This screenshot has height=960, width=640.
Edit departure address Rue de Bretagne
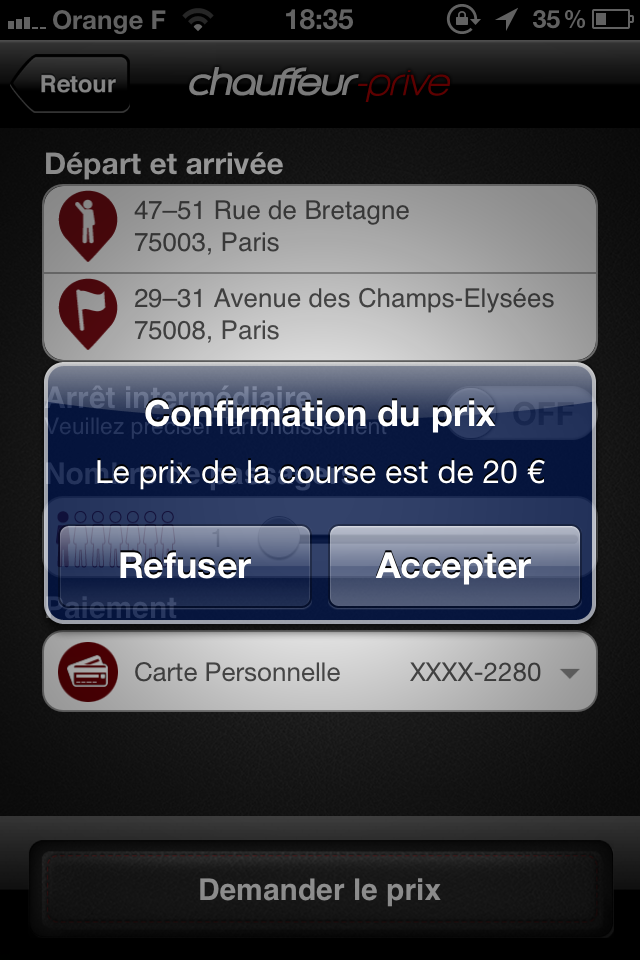[x=320, y=227]
